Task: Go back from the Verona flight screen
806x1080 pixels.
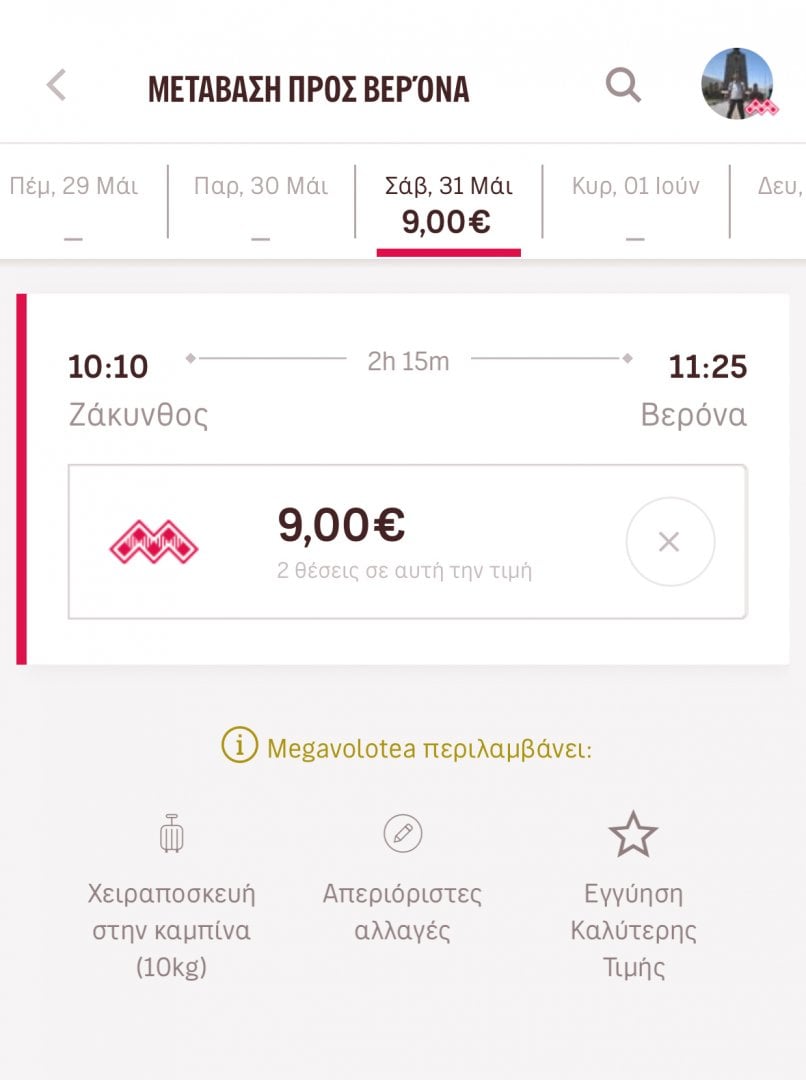Action: pyautogui.click(x=56, y=86)
